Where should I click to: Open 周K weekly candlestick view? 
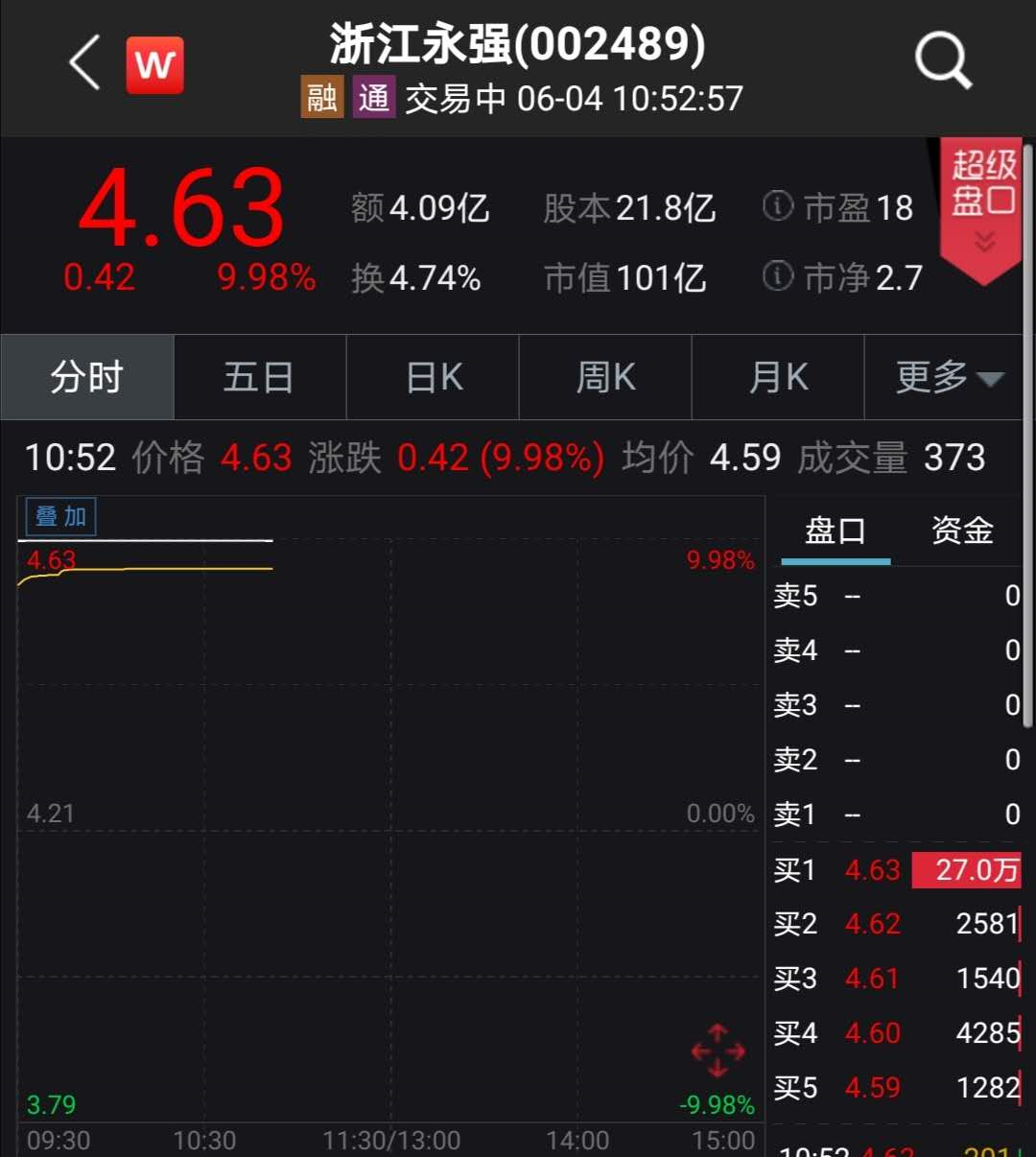605,377
